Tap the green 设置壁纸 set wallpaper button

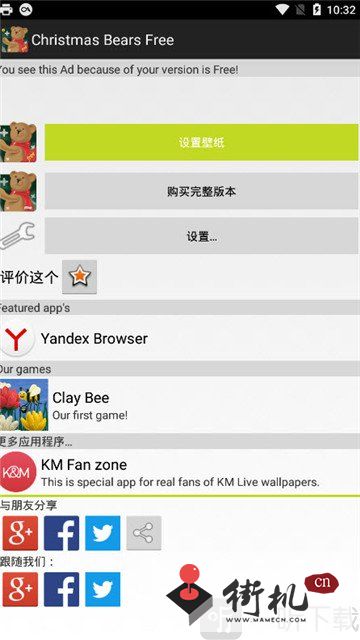[201, 142]
